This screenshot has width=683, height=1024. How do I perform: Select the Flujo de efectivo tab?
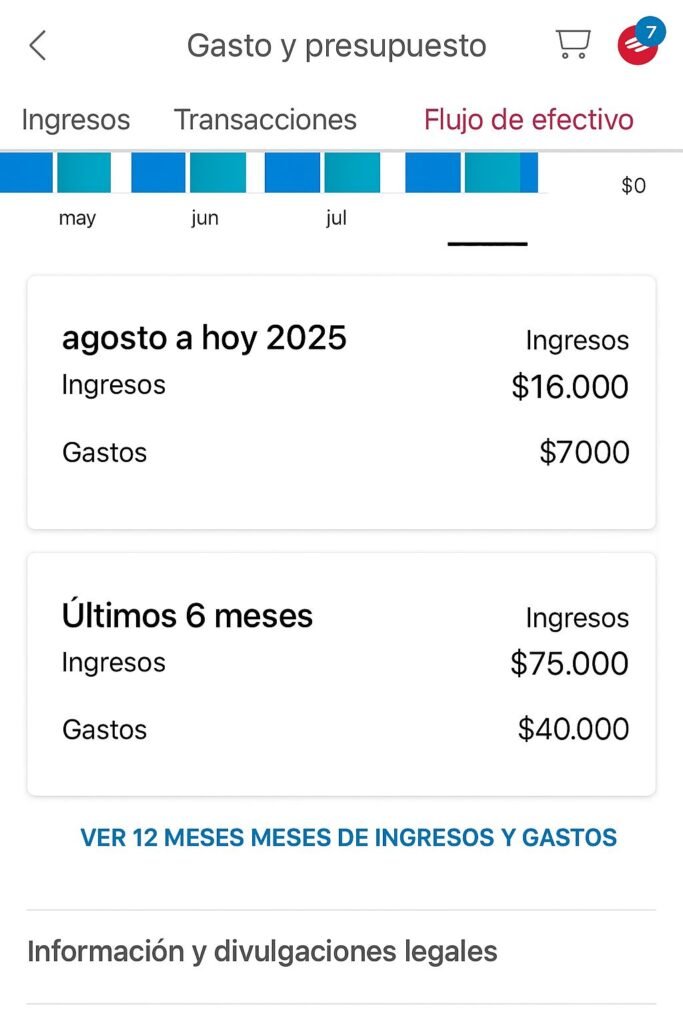point(528,120)
